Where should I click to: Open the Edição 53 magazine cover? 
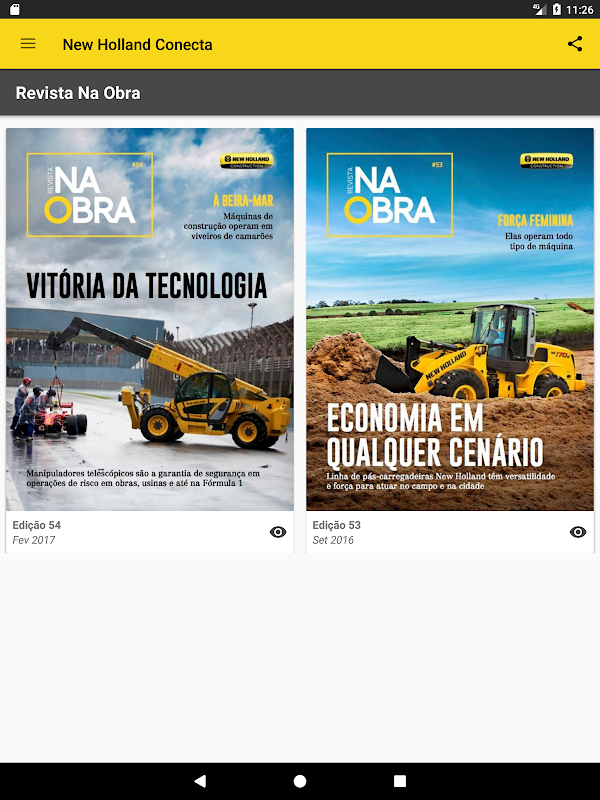pyautogui.click(x=450, y=320)
